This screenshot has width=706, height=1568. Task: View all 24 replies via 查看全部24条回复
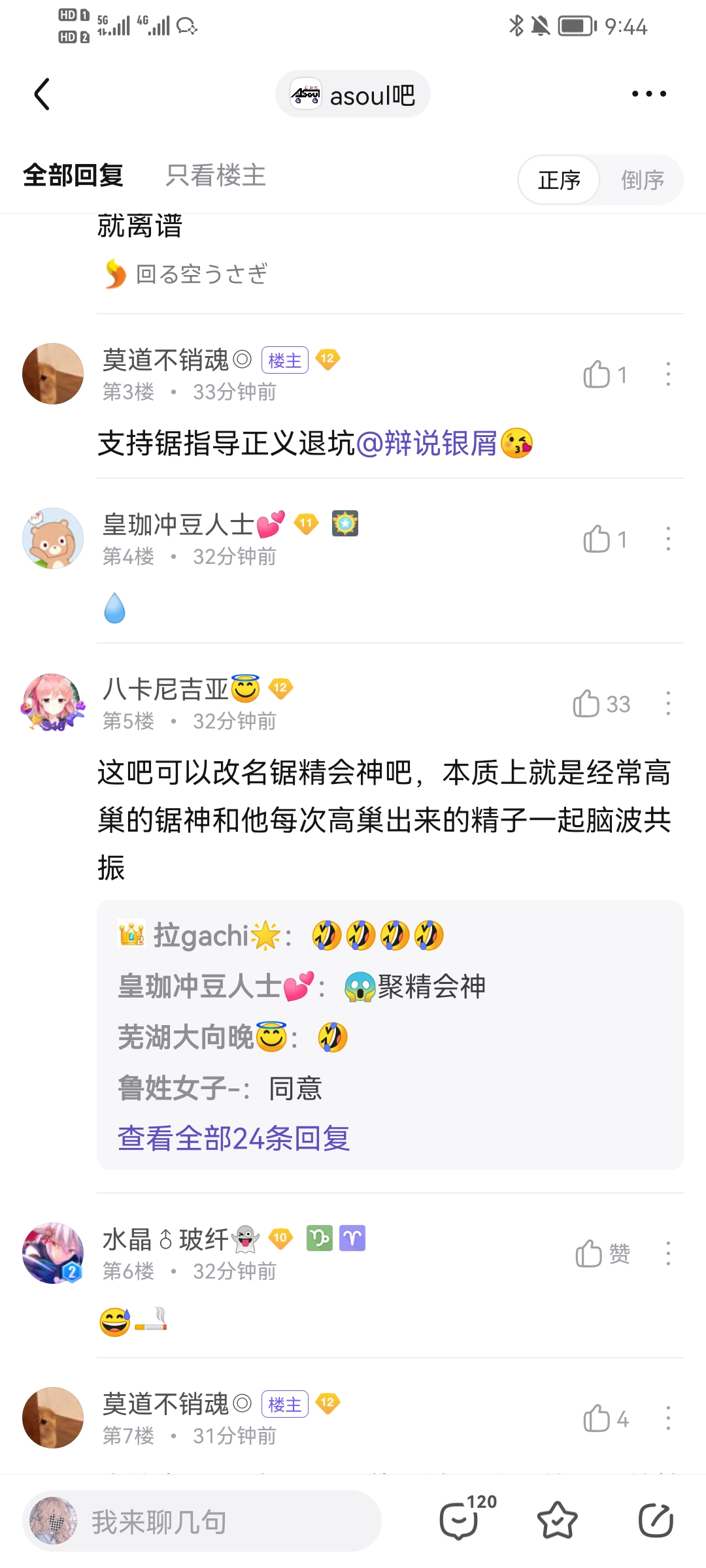coord(233,1139)
